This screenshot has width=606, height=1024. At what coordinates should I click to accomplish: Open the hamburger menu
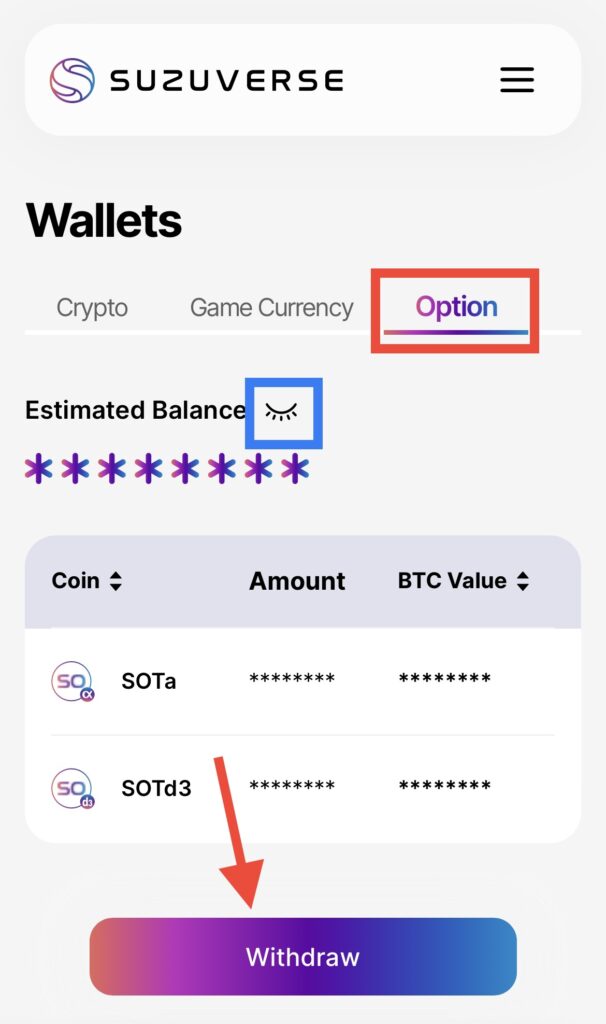coord(517,80)
